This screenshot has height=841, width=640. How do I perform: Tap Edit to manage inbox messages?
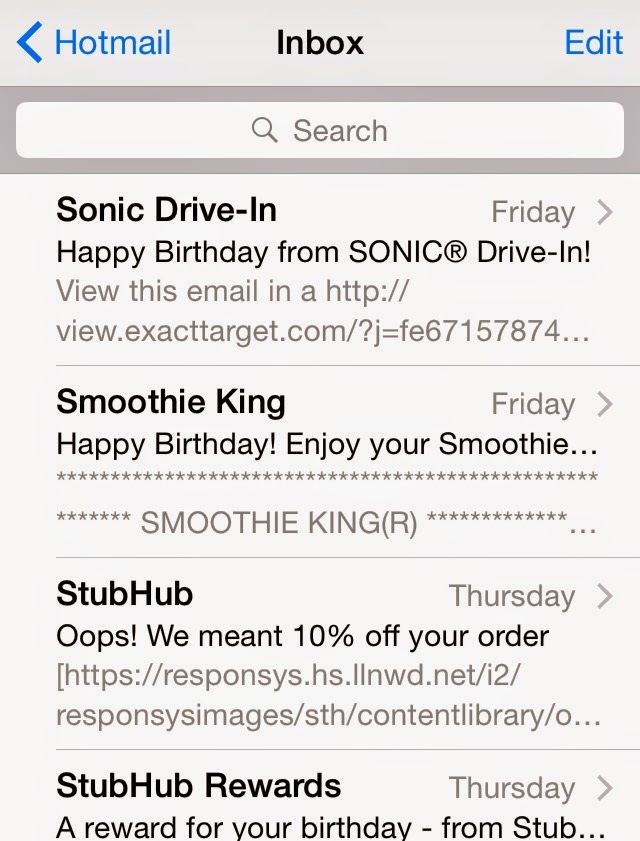(593, 43)
